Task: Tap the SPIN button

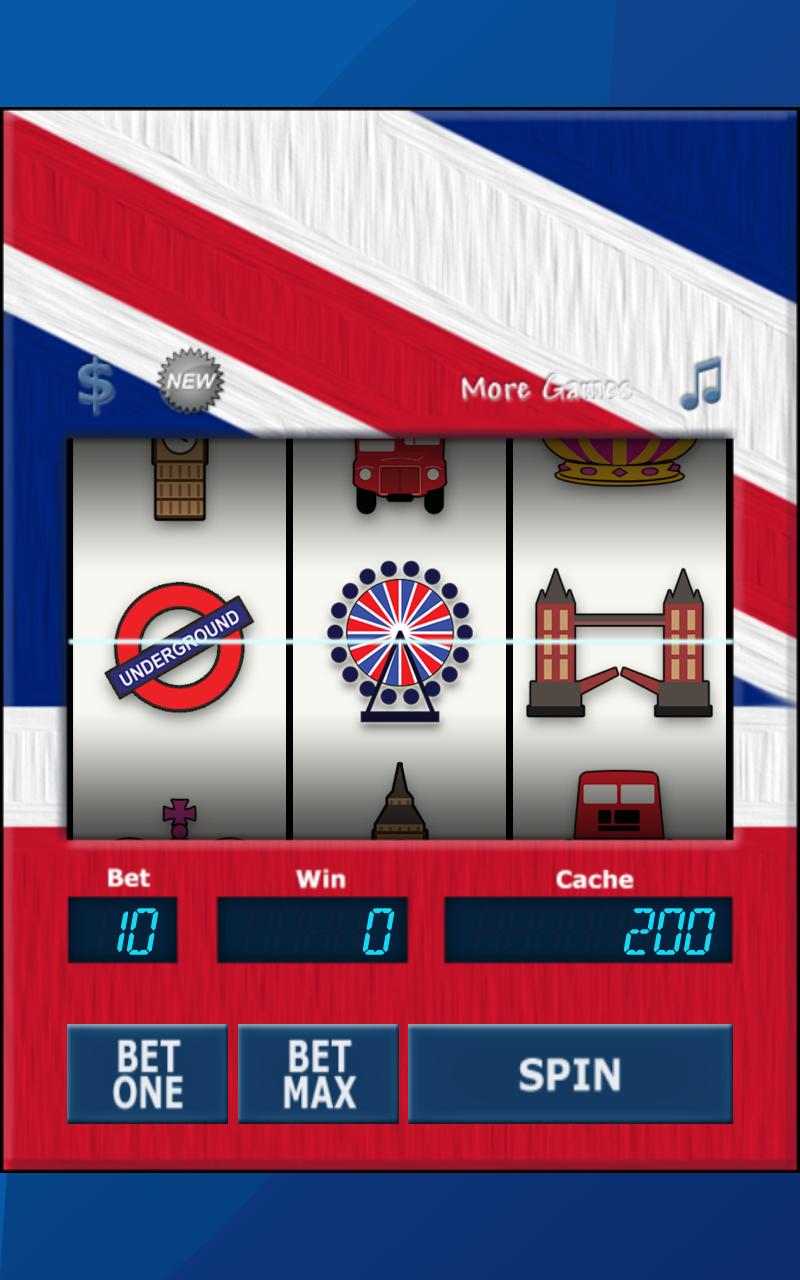Action: point(570,1074)
